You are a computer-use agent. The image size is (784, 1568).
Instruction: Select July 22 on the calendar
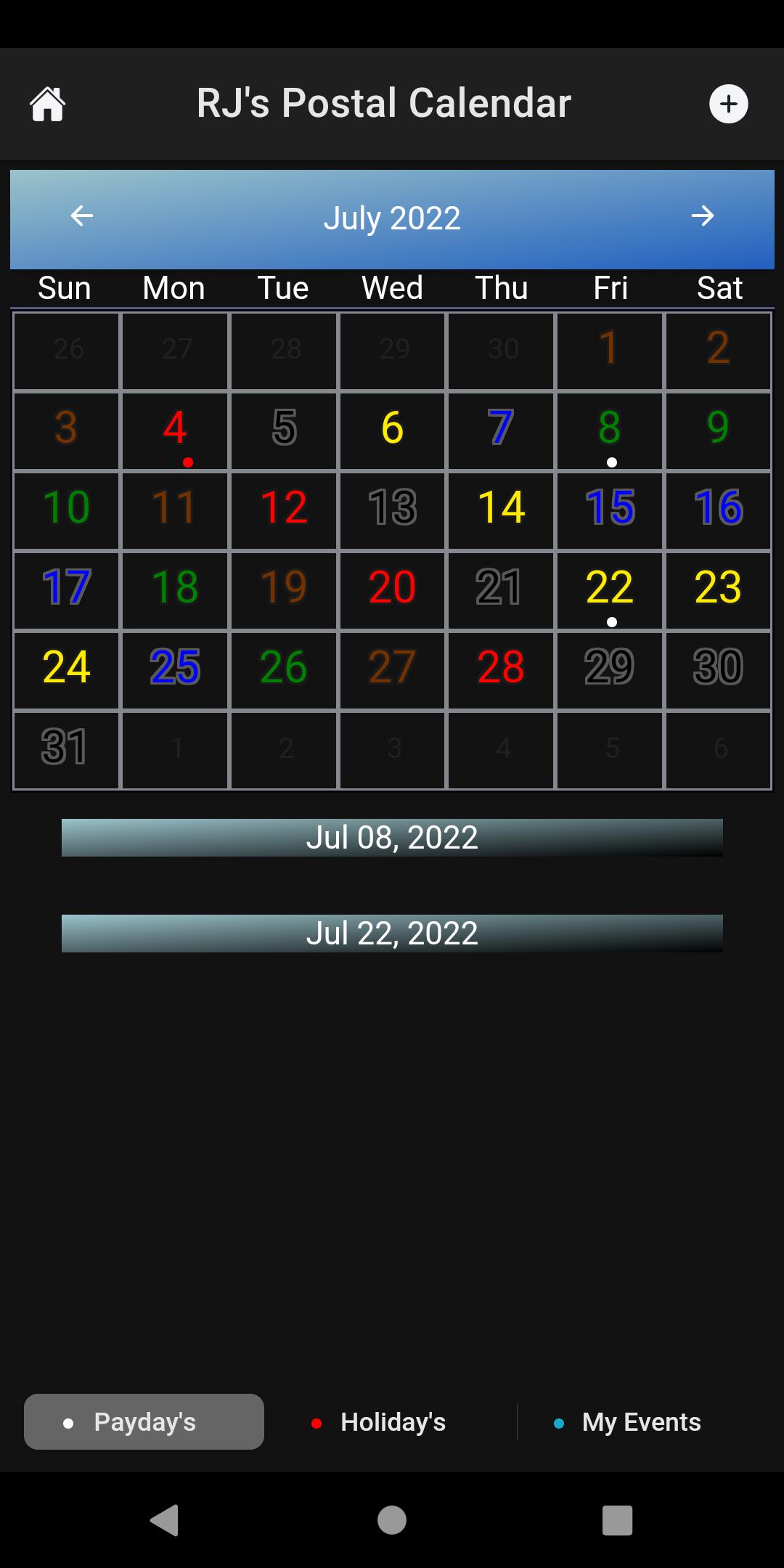coord(610,590)
